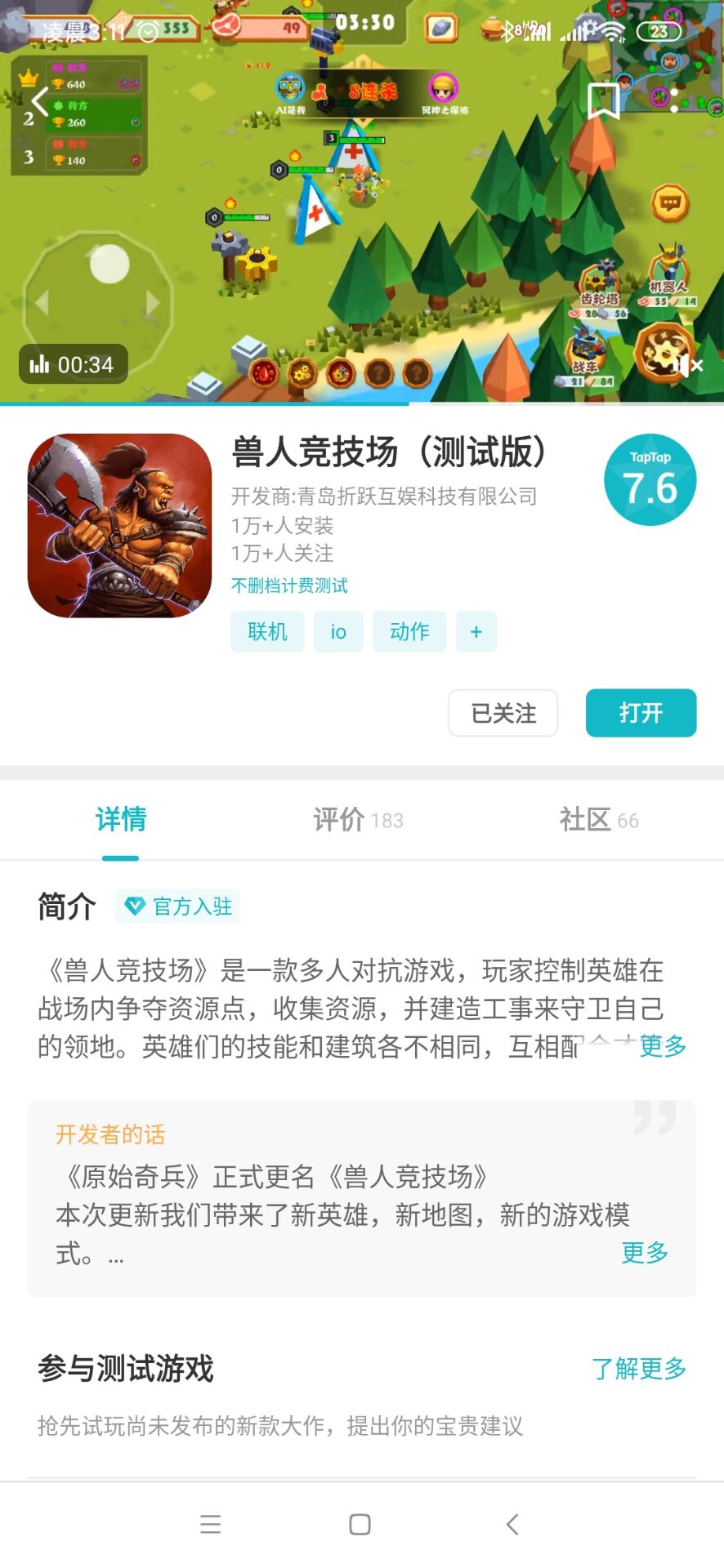Open the 官方入驻 badge
This screenshot has width=724, height=1568.
(x=177, y=906)
